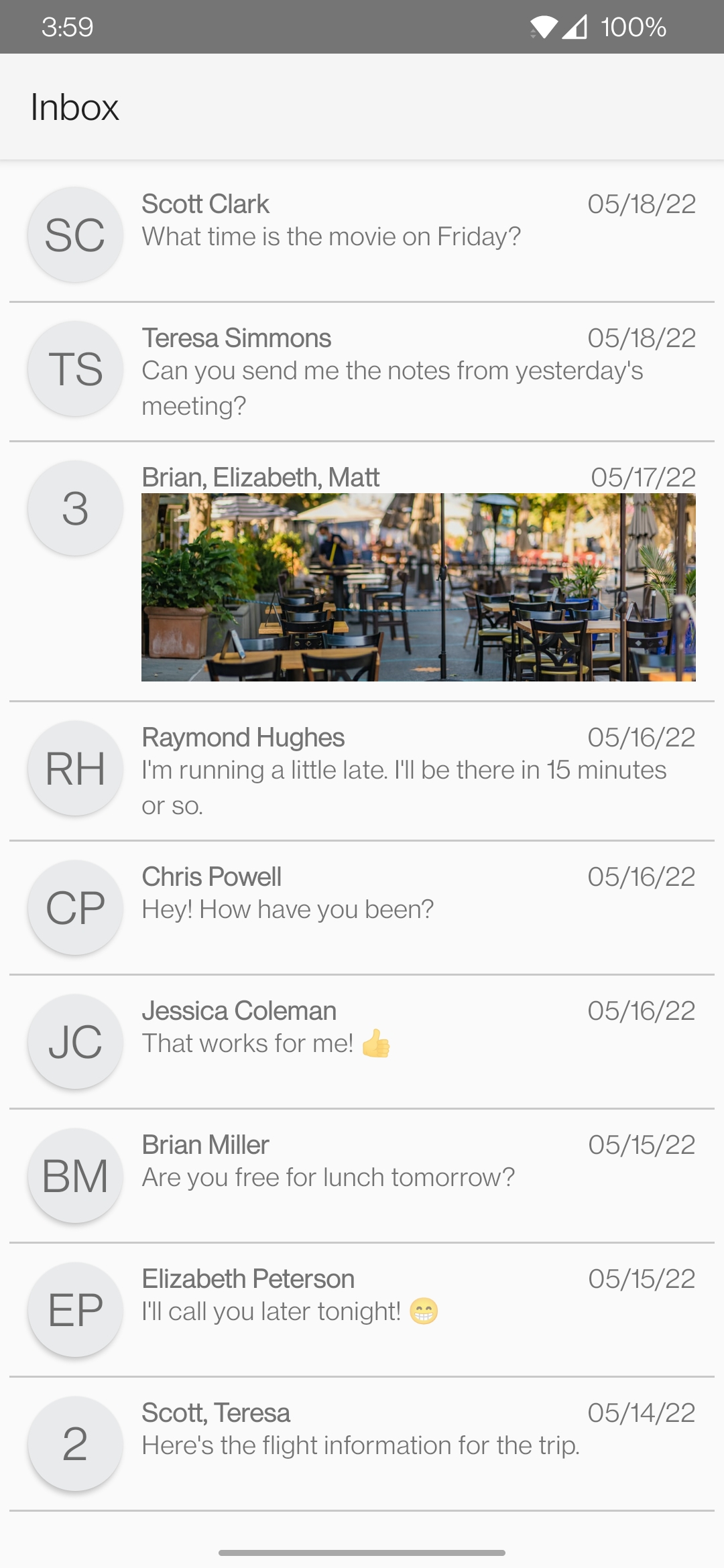Image resolution: width=724 pixels, height=1568 pixels.
Task: Click Brian Miller's BM avatar
Action: point(74,1177)
